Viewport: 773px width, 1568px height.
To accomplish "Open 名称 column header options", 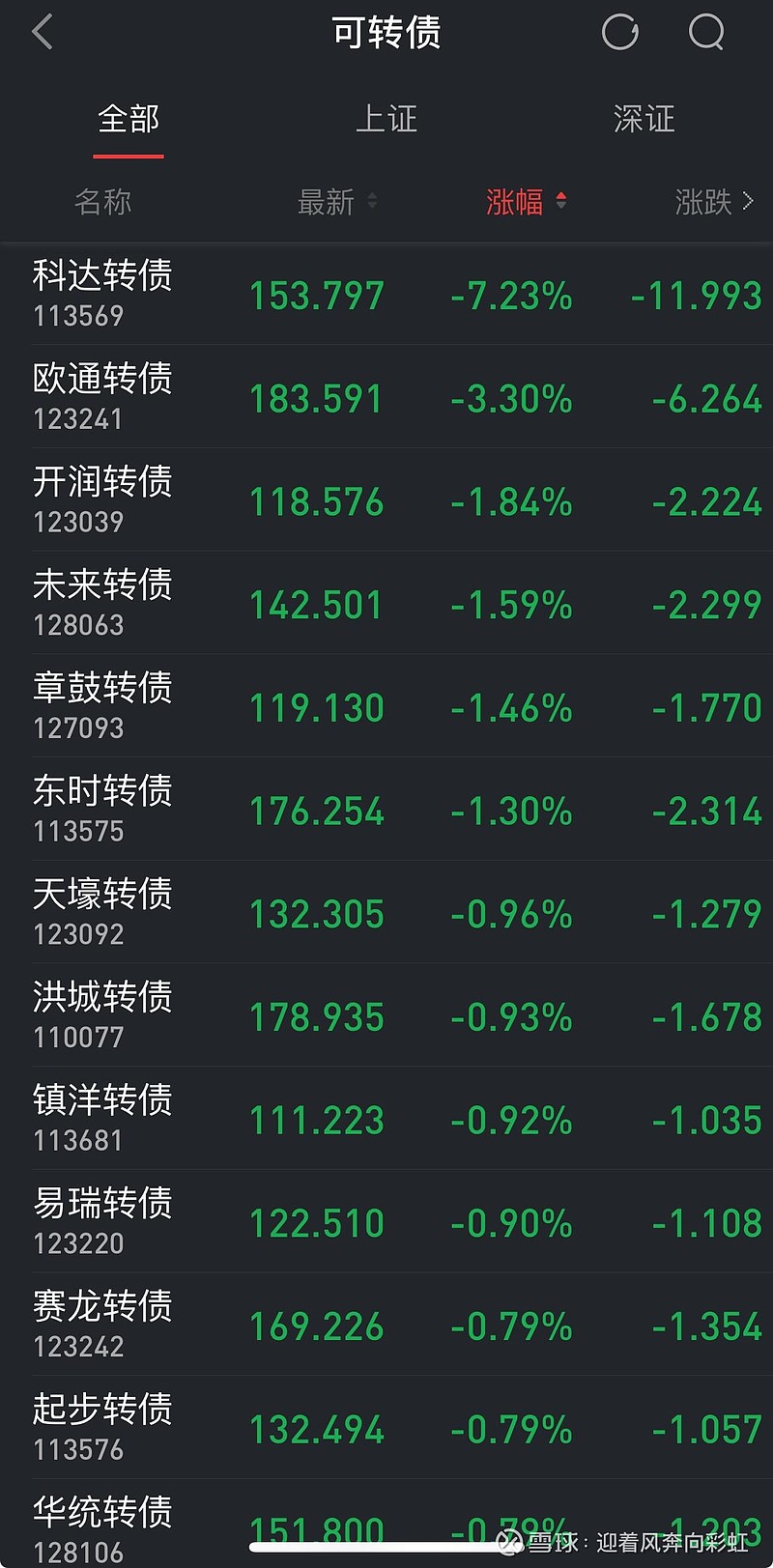I will (102, 201).
